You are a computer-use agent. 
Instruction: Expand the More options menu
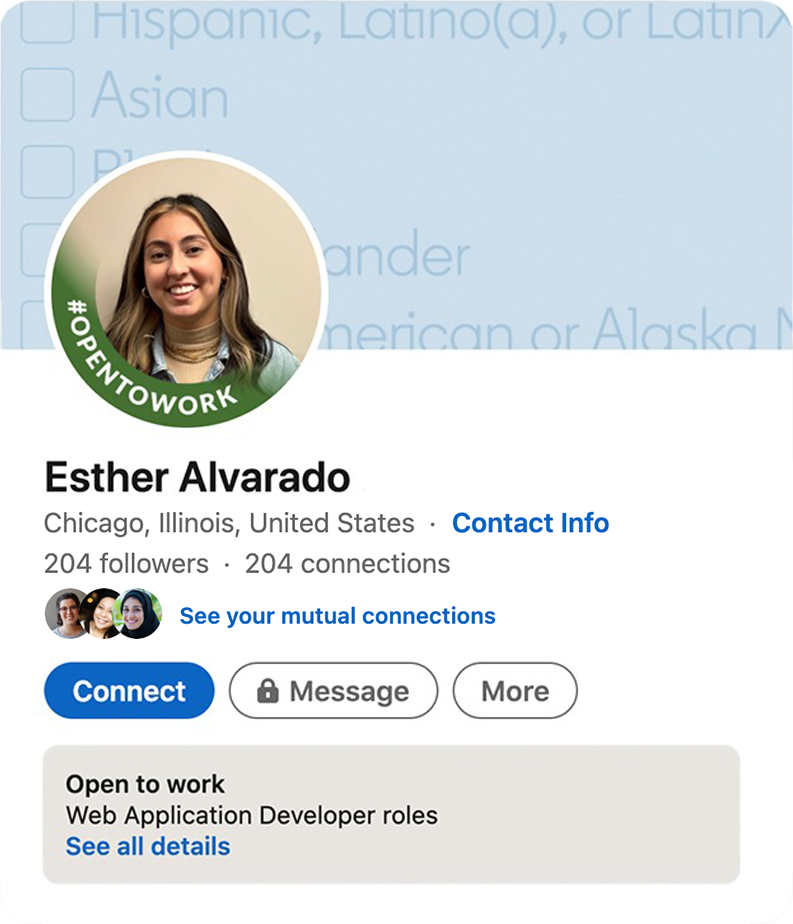click(x=515, y=690)
